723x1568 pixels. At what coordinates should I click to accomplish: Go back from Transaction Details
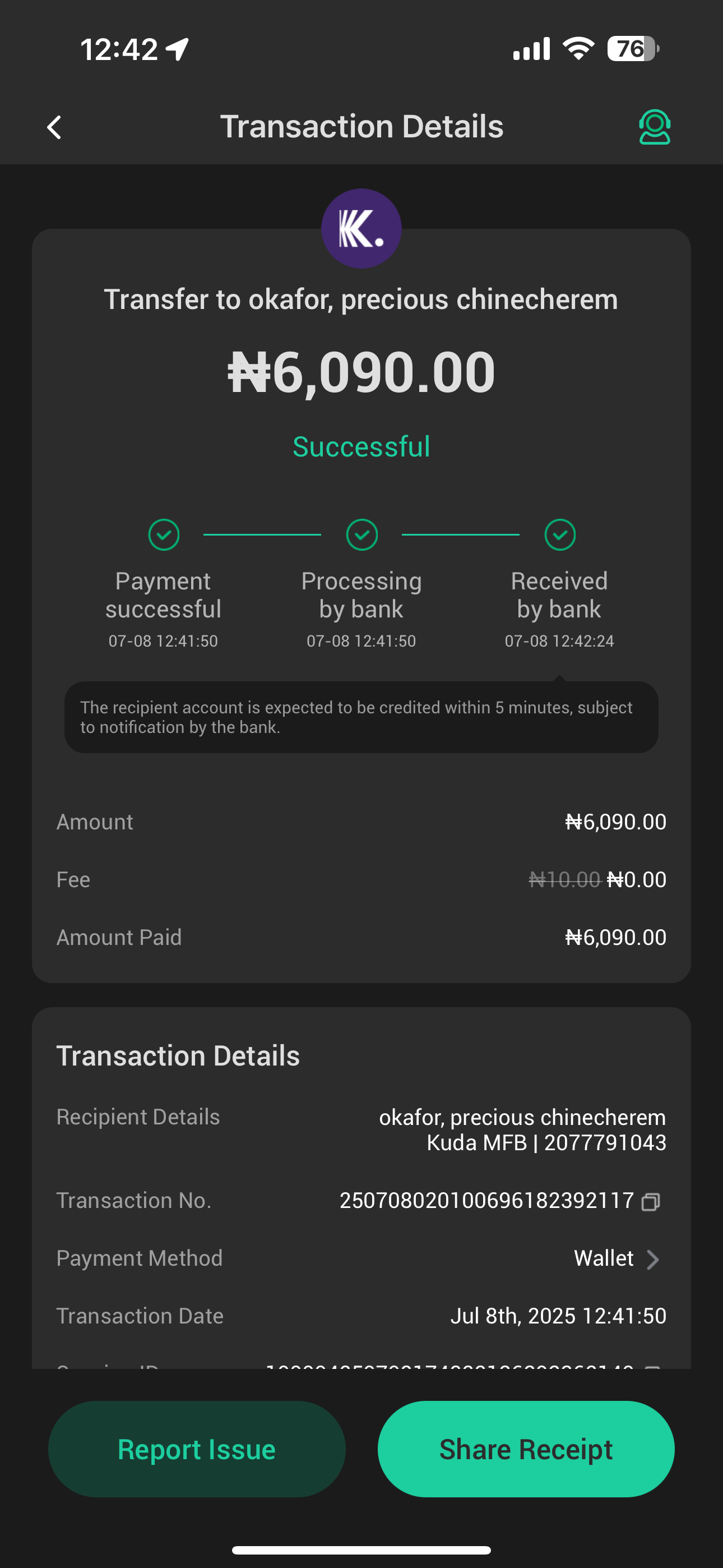click(54, 127)
